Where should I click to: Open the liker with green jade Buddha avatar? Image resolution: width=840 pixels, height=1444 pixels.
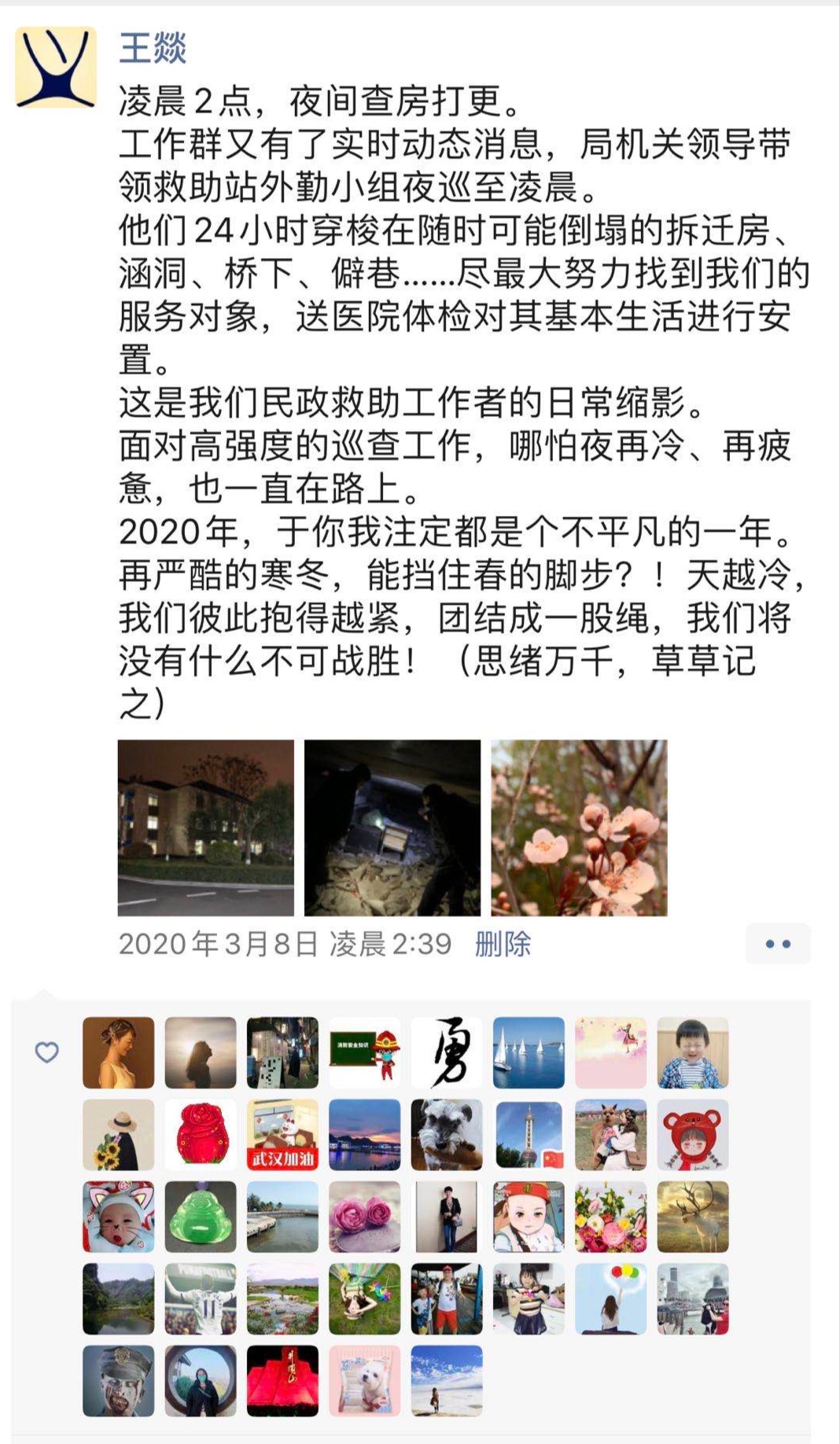click(201, 1217)
